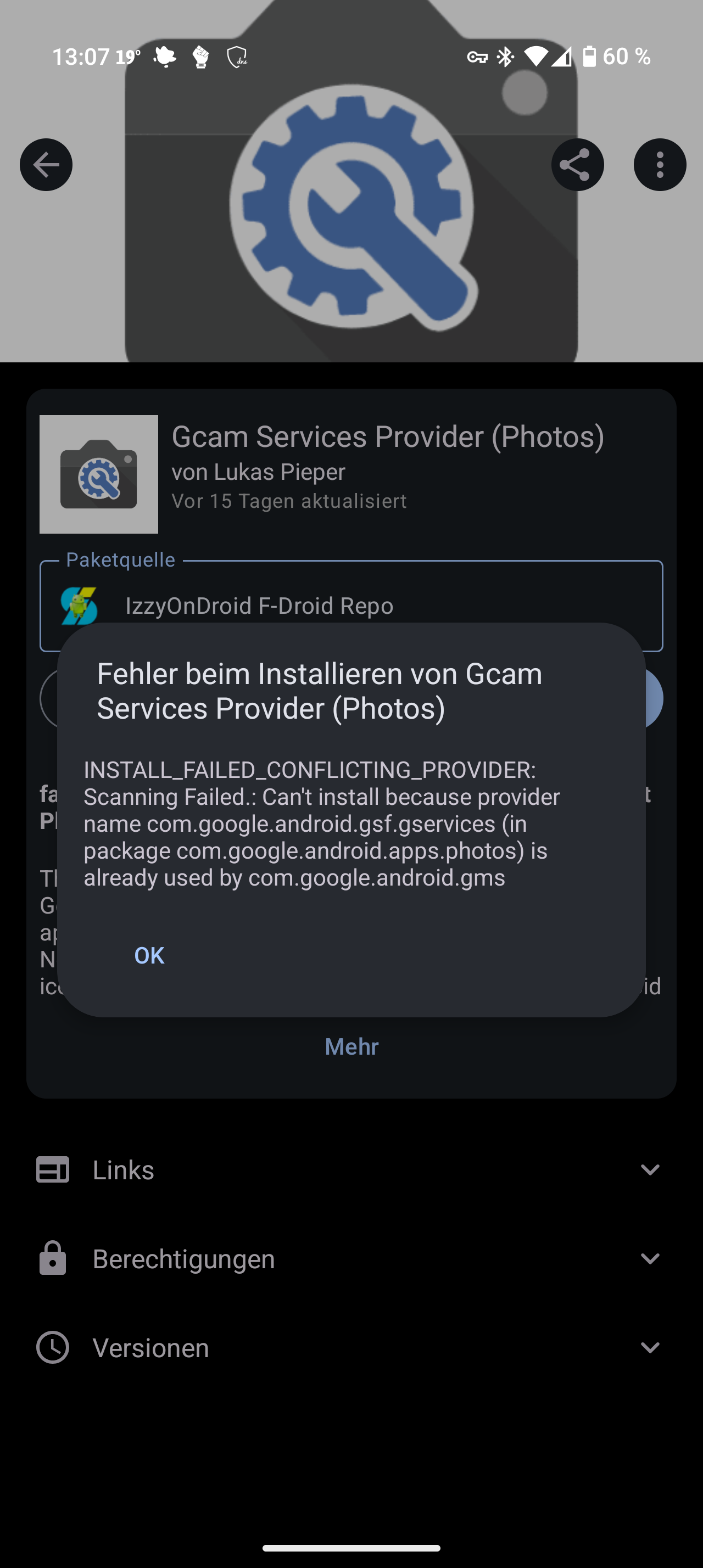Expand the Berechtigungen section
This screenshot has height=1568, width=703.
(351, 1259)
